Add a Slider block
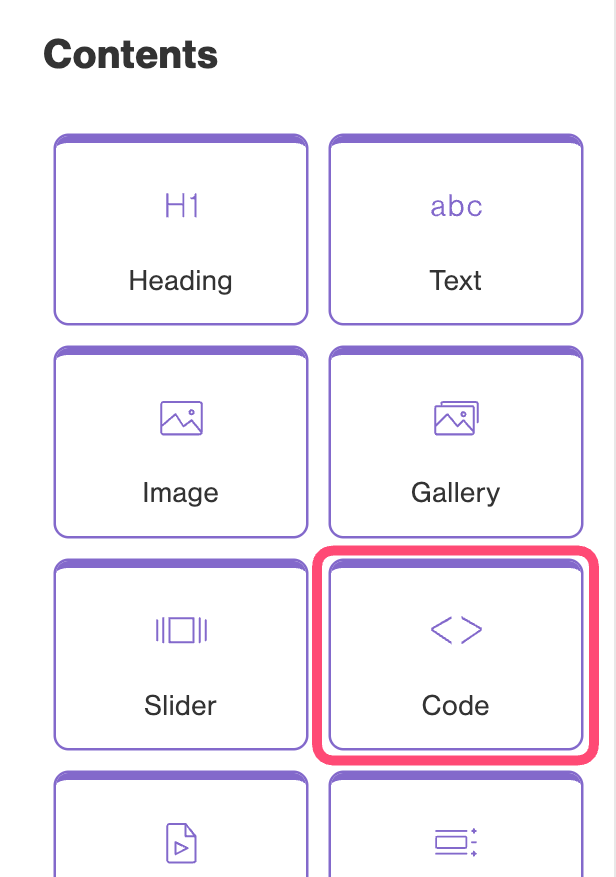The width and height of the screenshot is (616, 877). tap(181, 655)
